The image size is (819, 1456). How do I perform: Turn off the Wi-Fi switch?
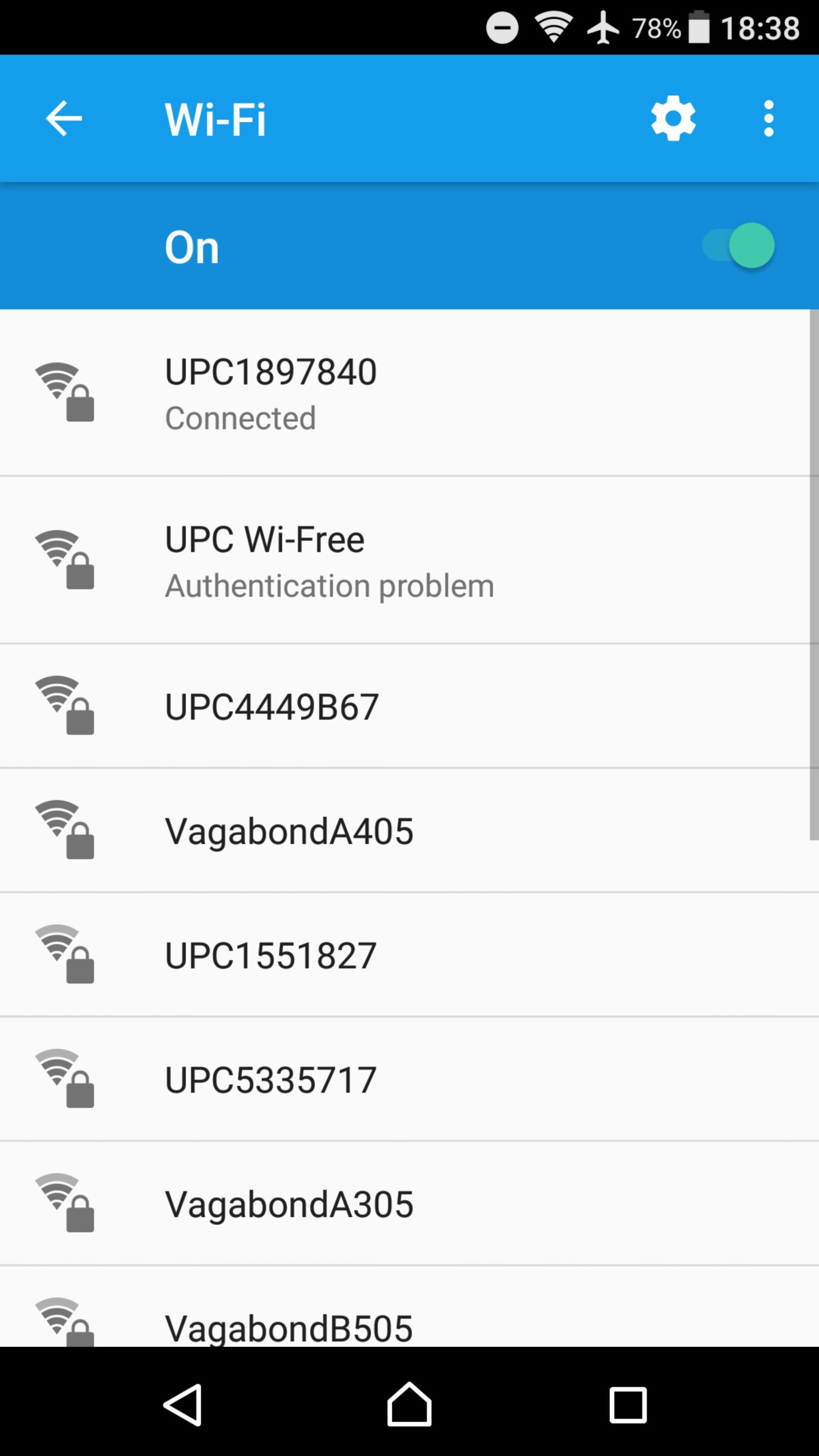point(738,246)
